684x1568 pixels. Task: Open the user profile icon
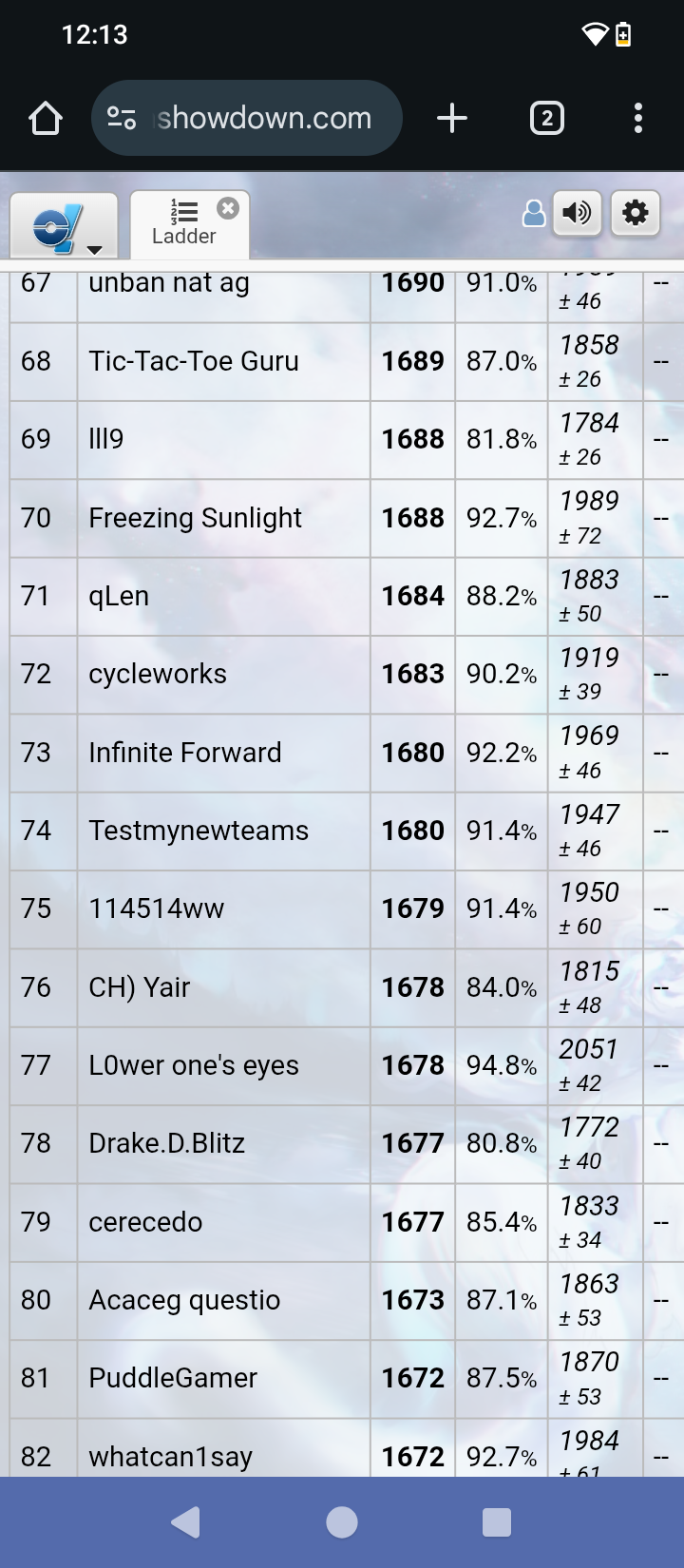click(x=534, y=213)
